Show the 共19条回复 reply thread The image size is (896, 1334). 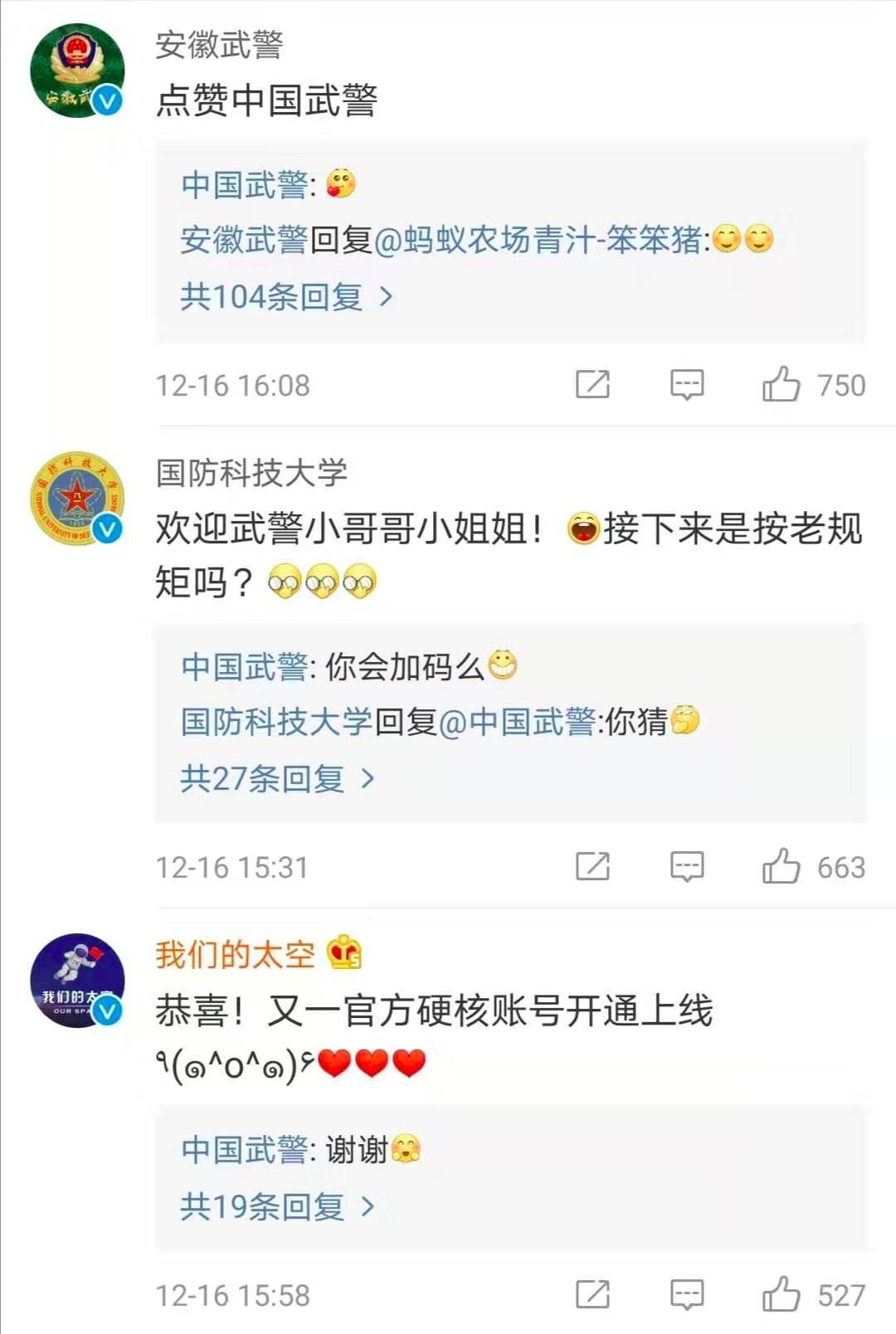(x=277, y=1206)
